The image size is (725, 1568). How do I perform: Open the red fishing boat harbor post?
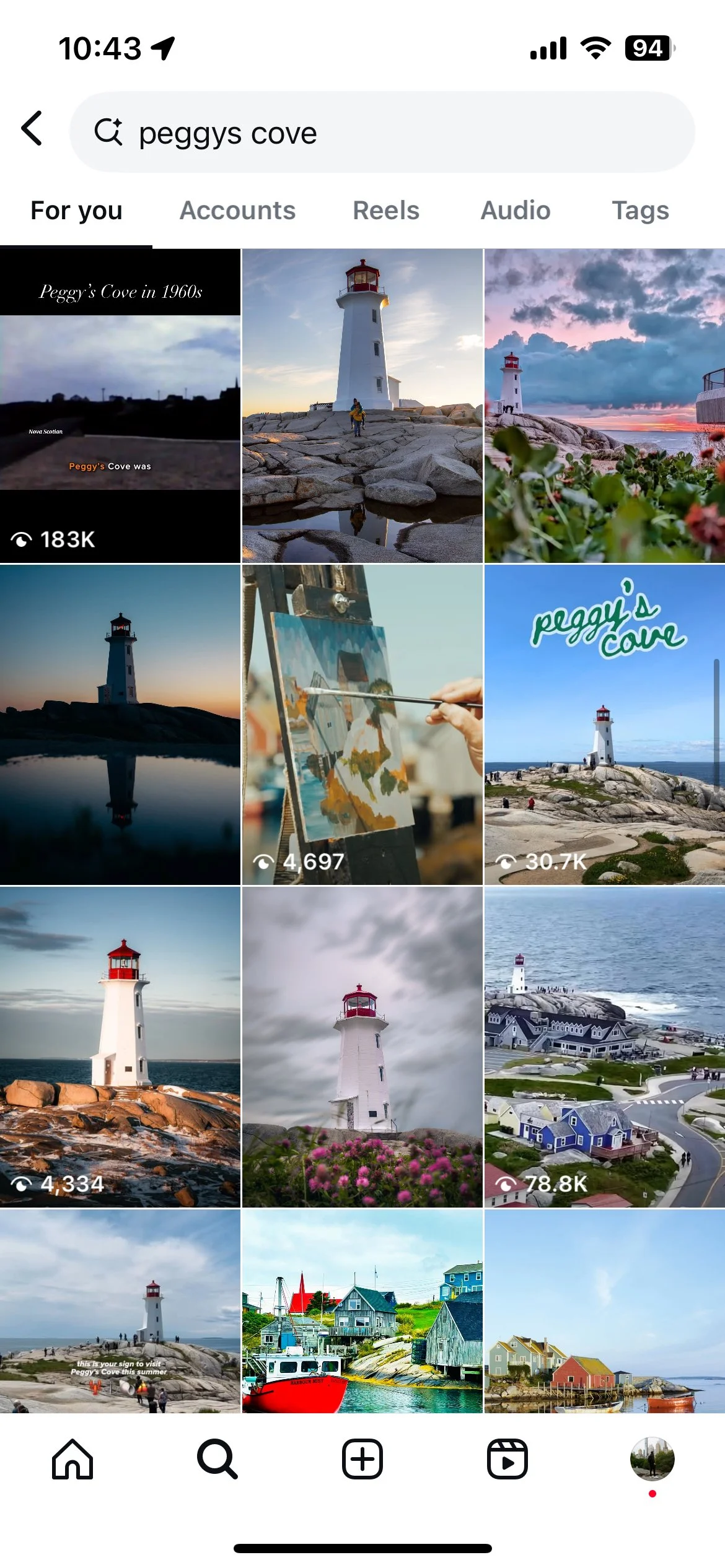(x=362, y=1312)
